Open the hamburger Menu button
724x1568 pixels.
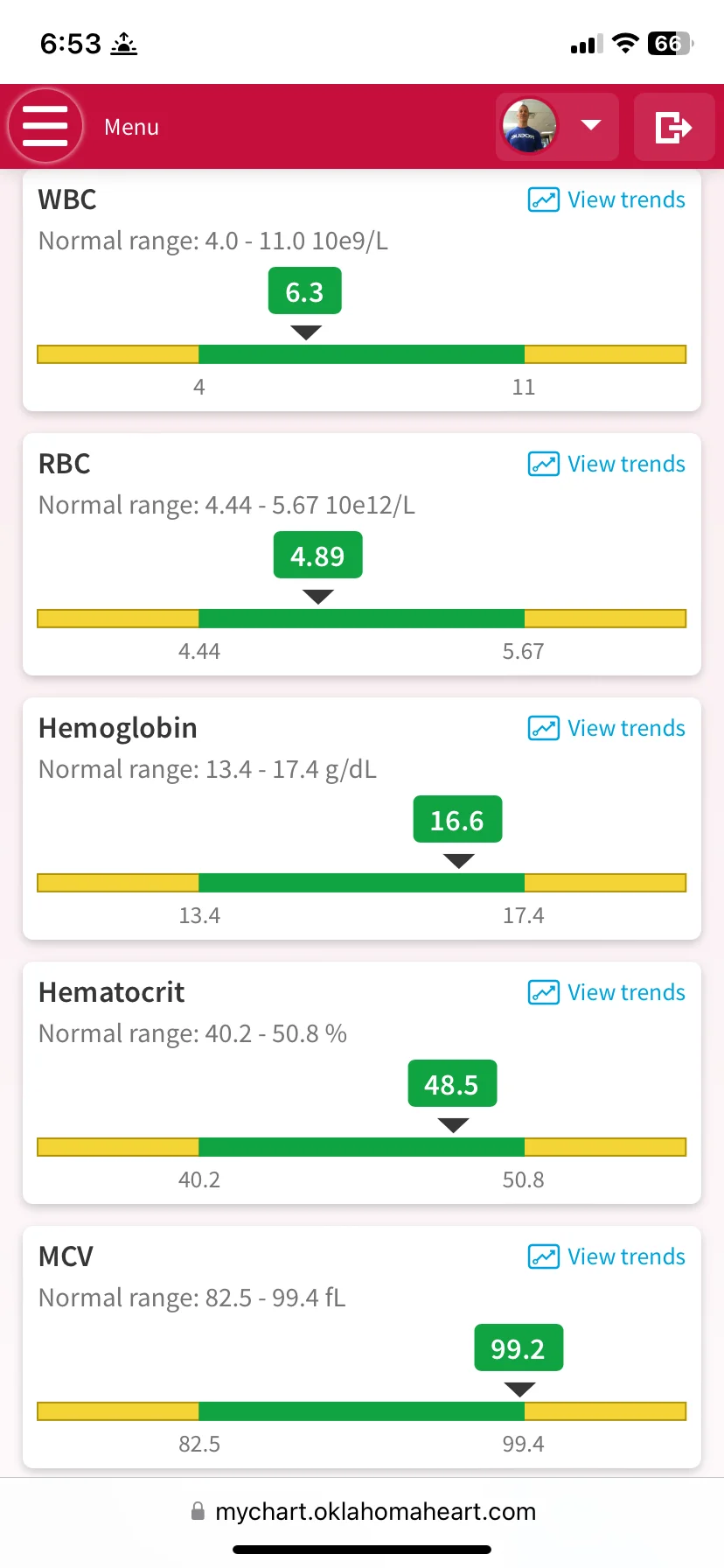click(45, 127)
